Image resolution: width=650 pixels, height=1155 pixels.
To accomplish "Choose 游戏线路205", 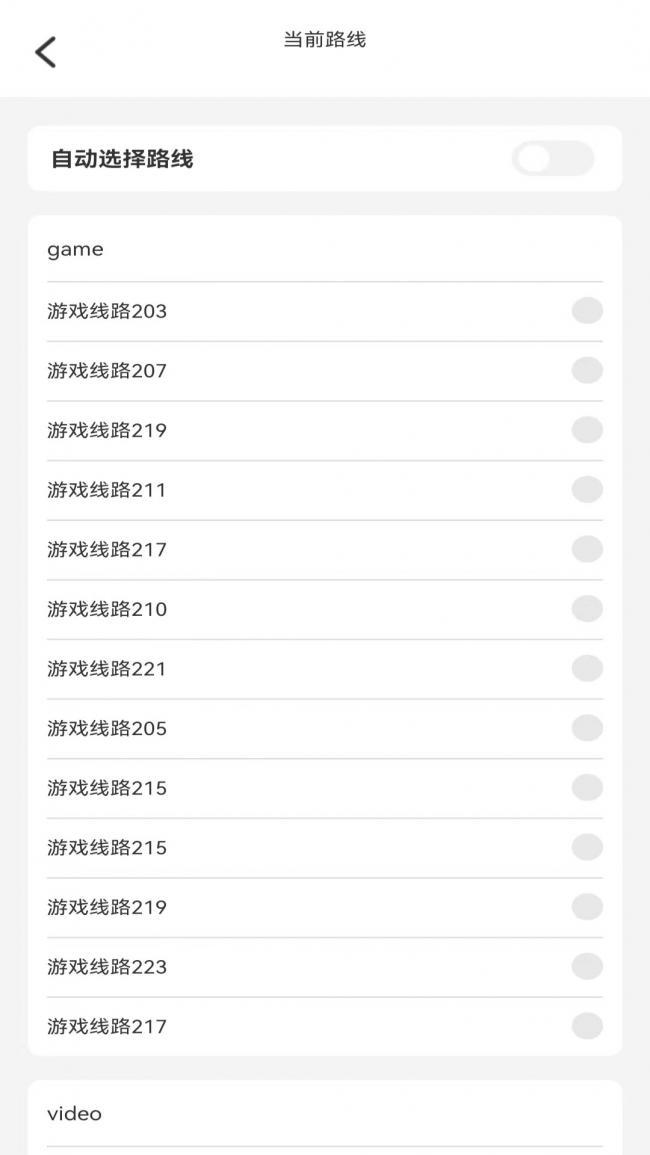I will pos(587,728).
